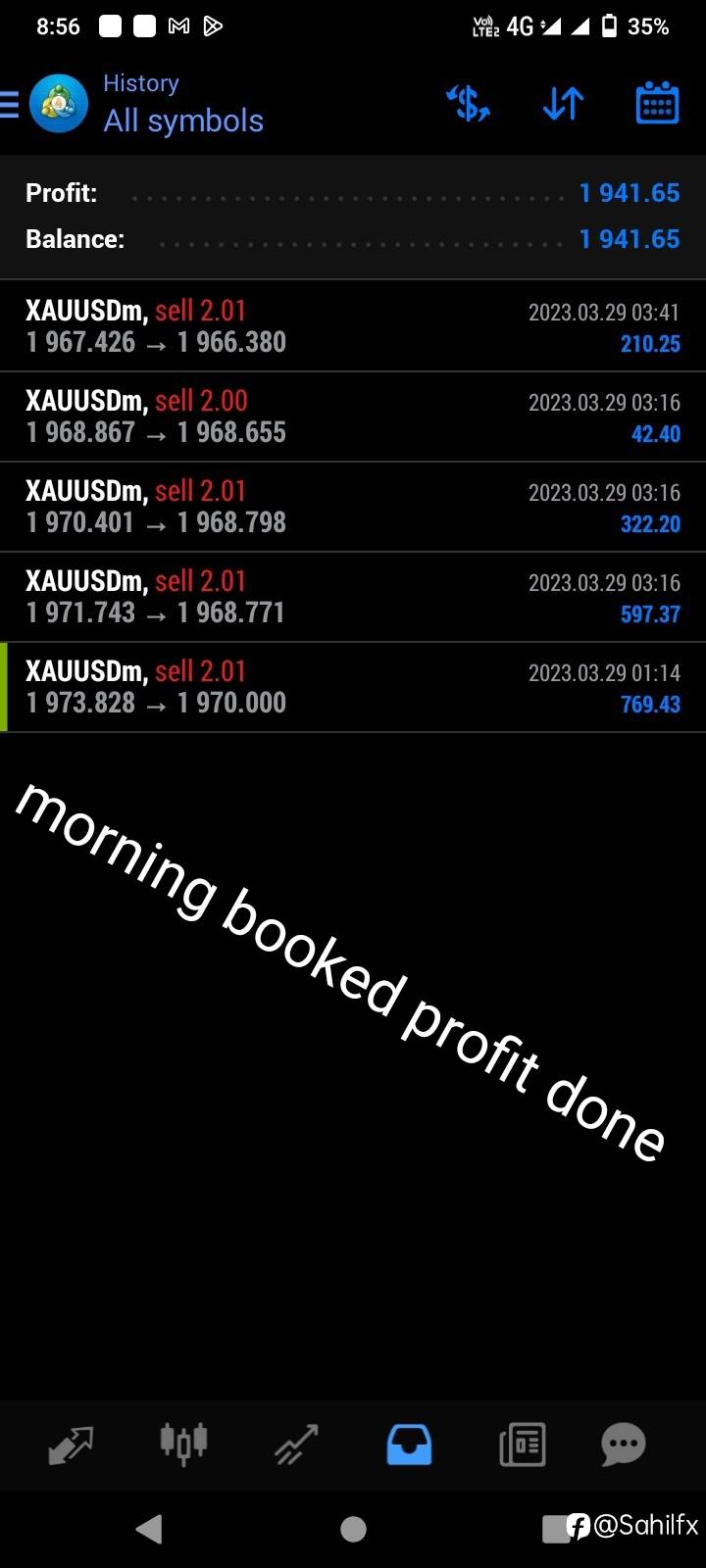Open the calendar date range picker

(x=657, y=103)
